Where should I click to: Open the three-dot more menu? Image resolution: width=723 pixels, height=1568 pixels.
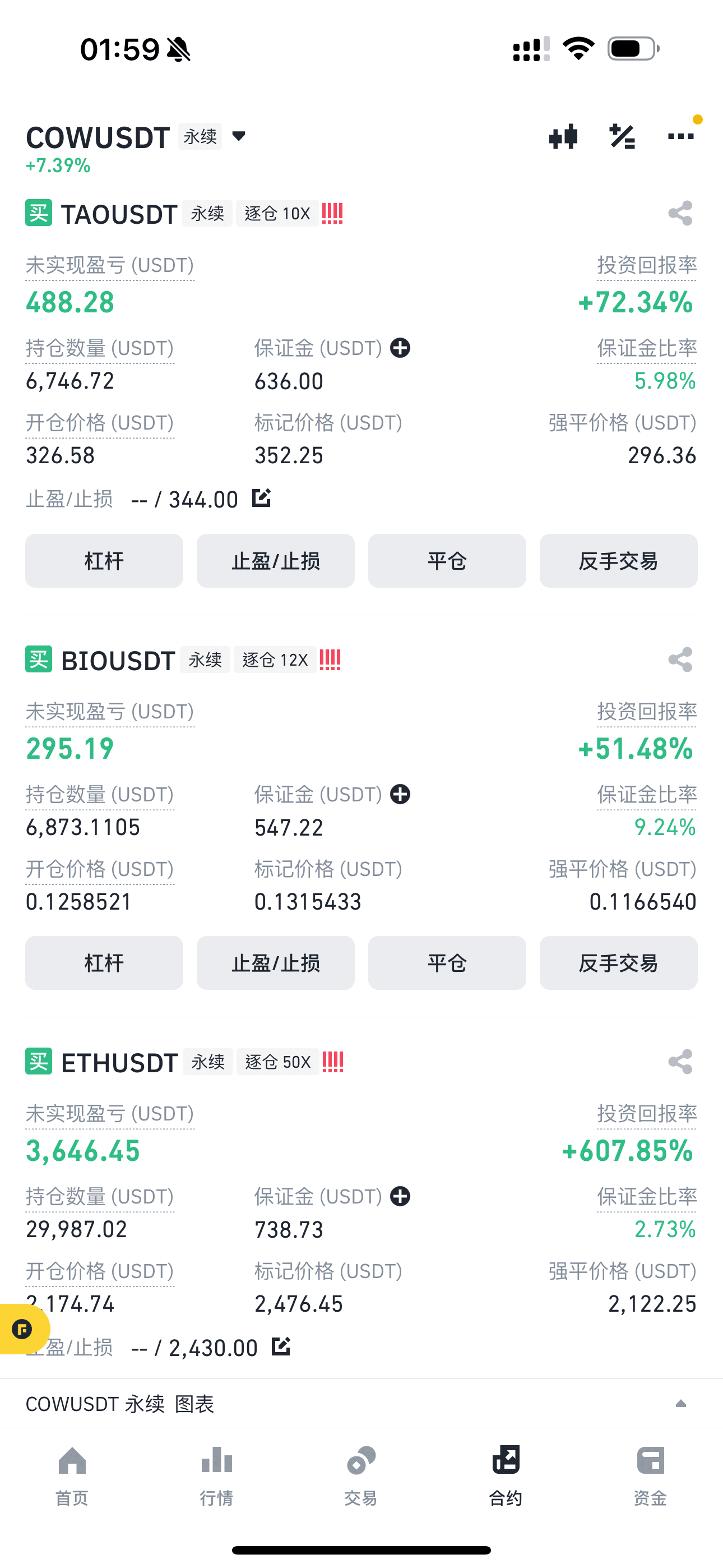[x=680, y=136]
